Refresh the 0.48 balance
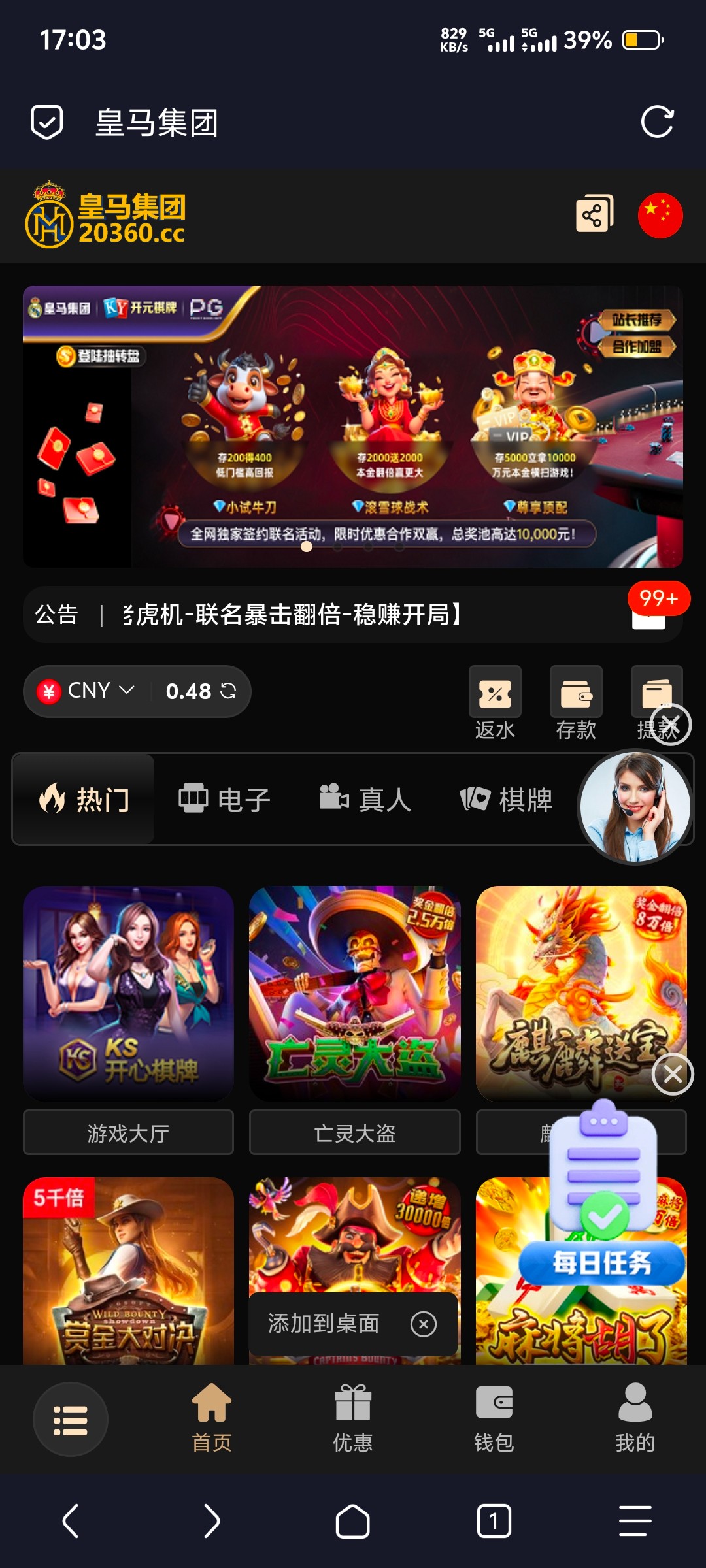Screen dimensions: 706x1568 click(x=228, y=691)
